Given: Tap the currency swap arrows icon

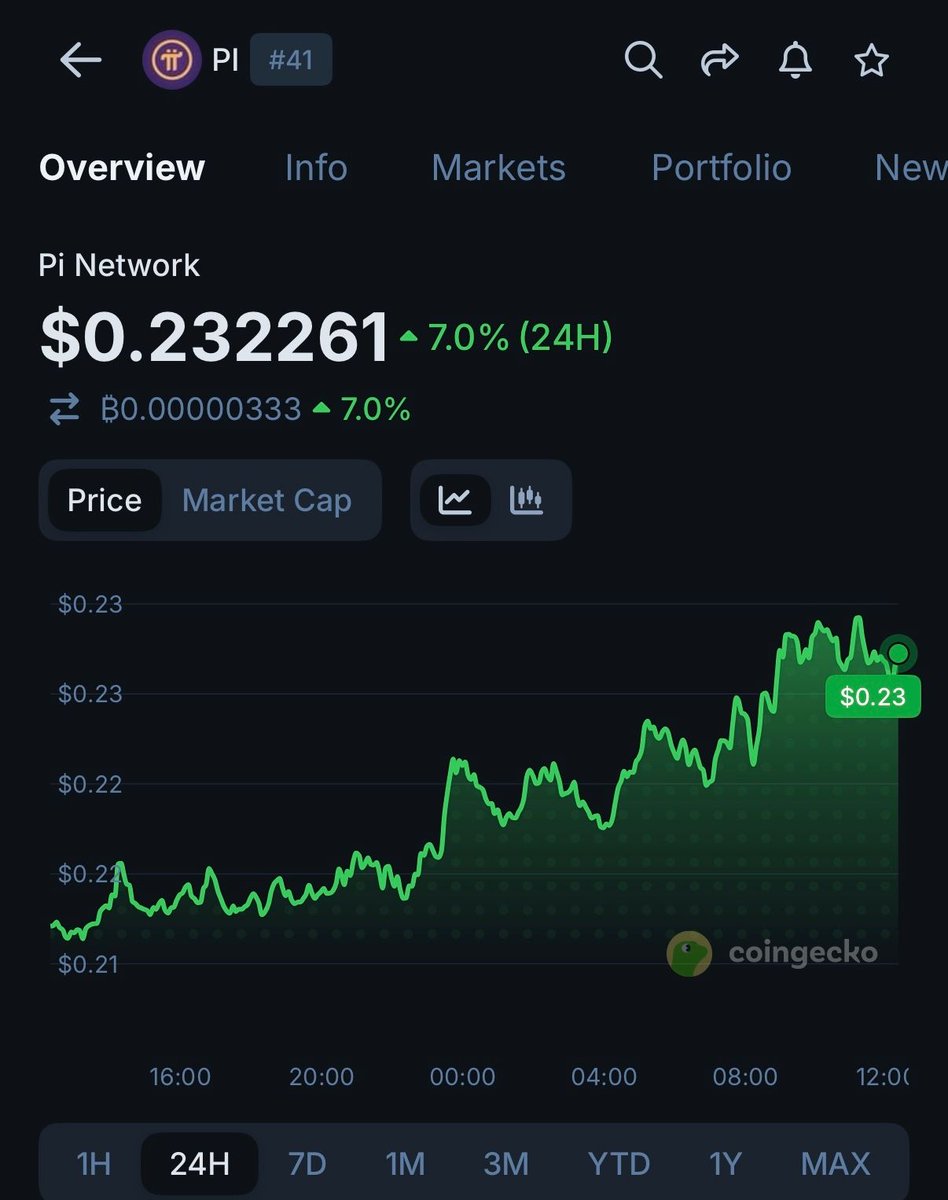Looking at the screenshot, I should [x=64, y=409].
